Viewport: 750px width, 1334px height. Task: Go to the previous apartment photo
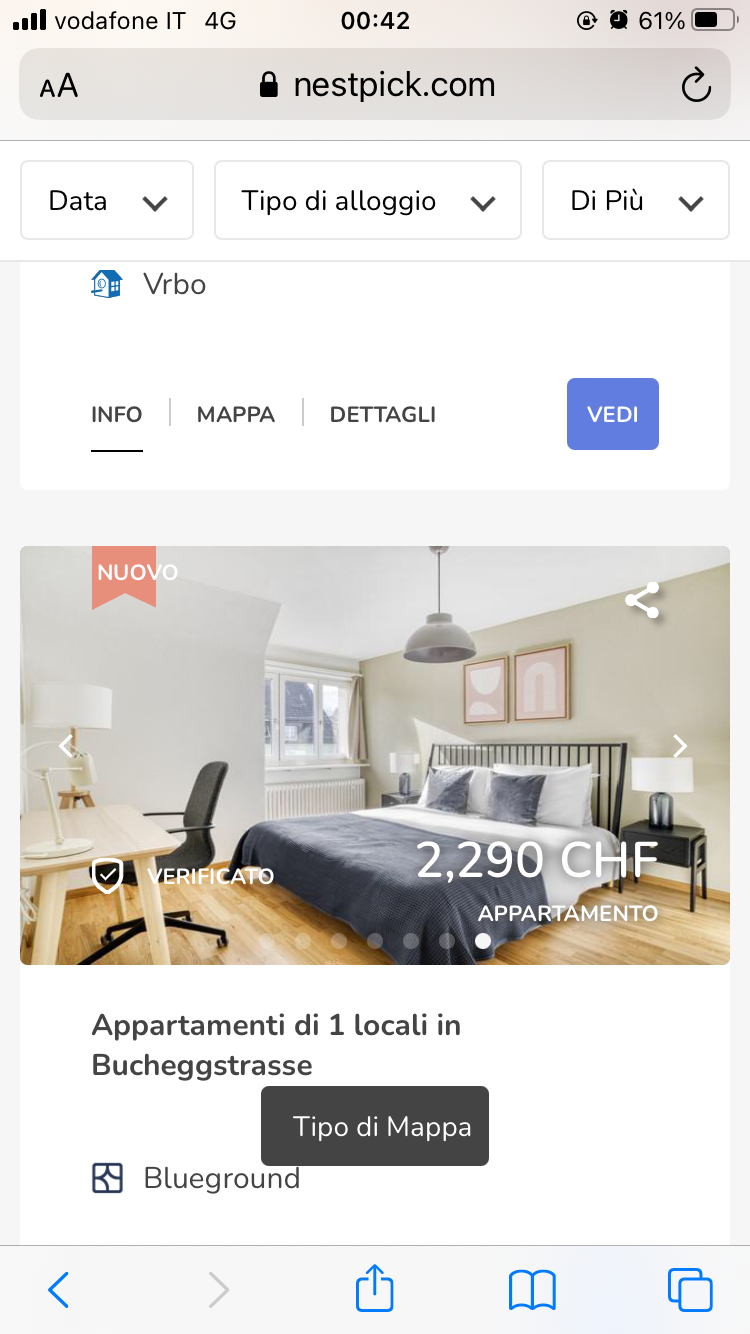point(66,746)
